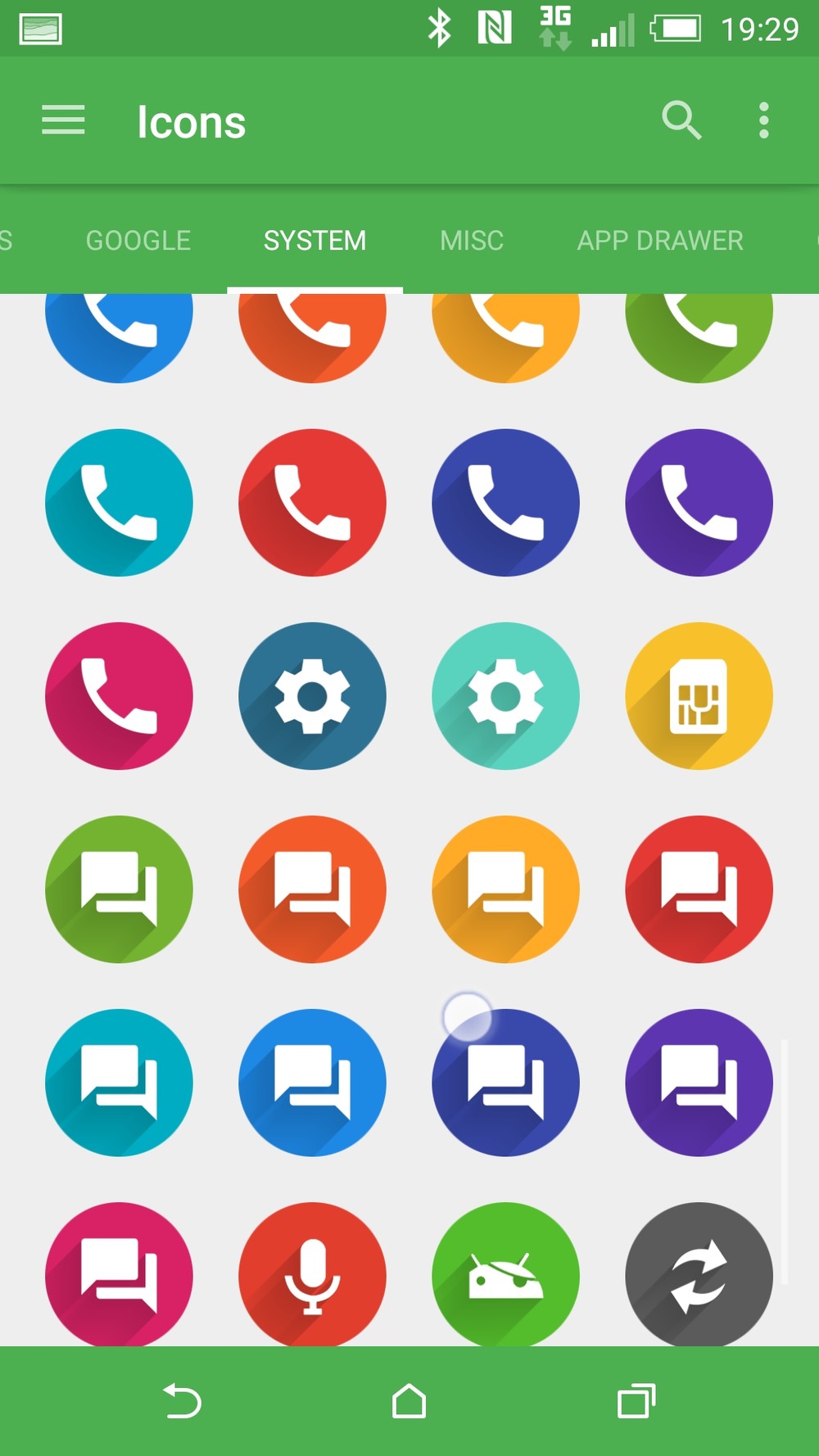The width and height of the screenshot is (819, 1456).
Task: Go back with the system back button
Action: pos(182,1400)
